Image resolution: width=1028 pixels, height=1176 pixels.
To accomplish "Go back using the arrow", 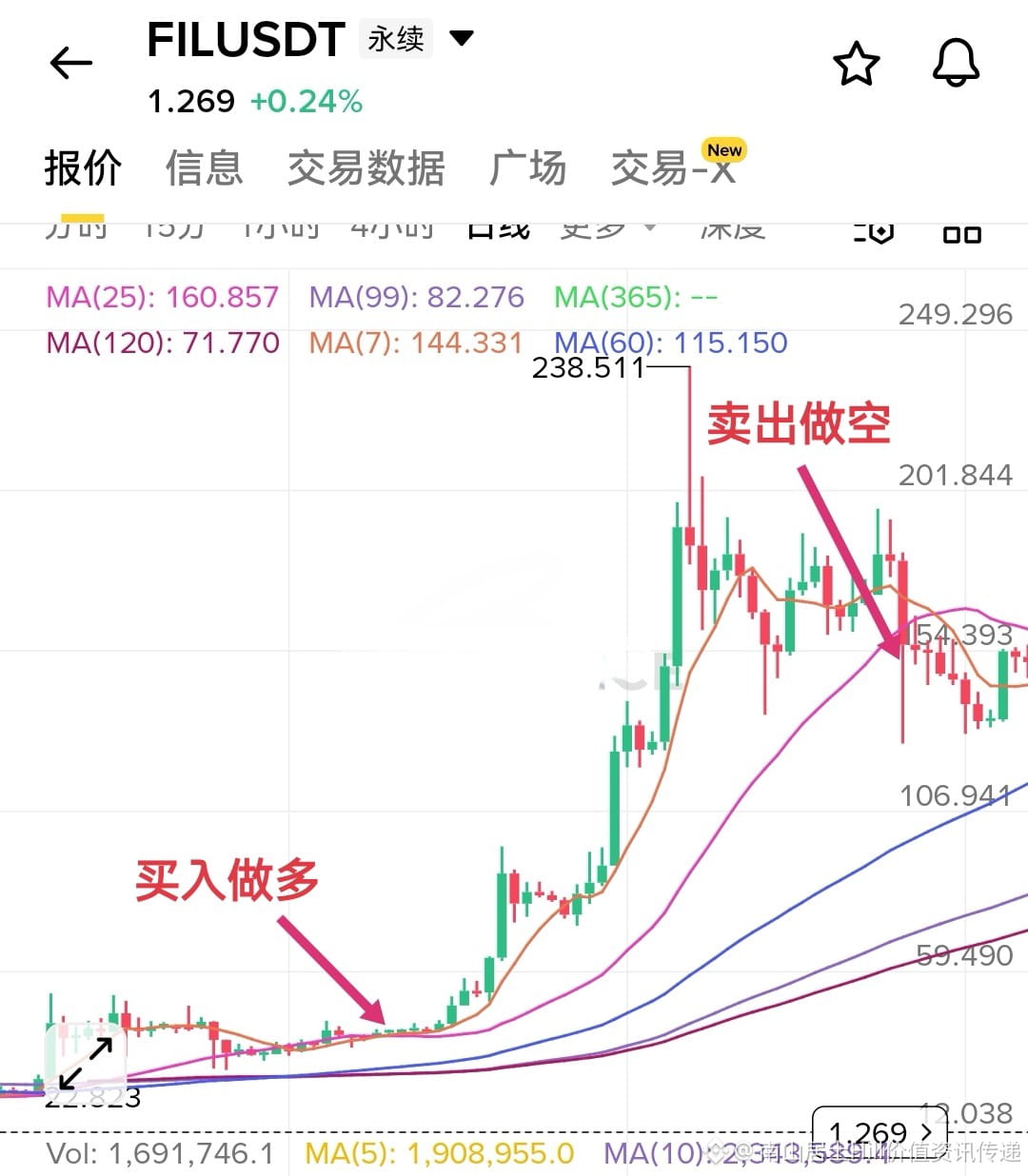I will click(x=71, y=64).
